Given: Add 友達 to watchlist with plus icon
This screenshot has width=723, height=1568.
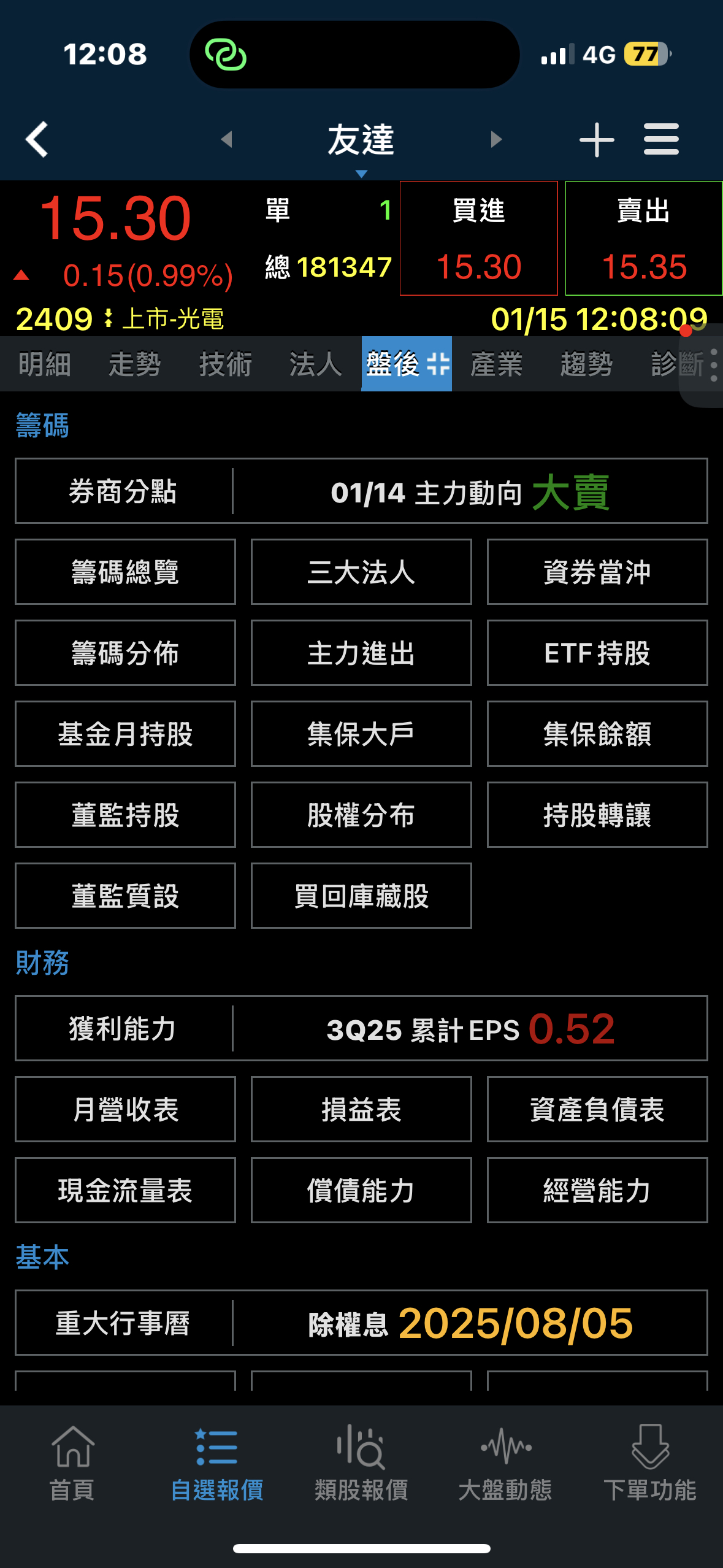Looking at the screenshot, I should [596, 139].
